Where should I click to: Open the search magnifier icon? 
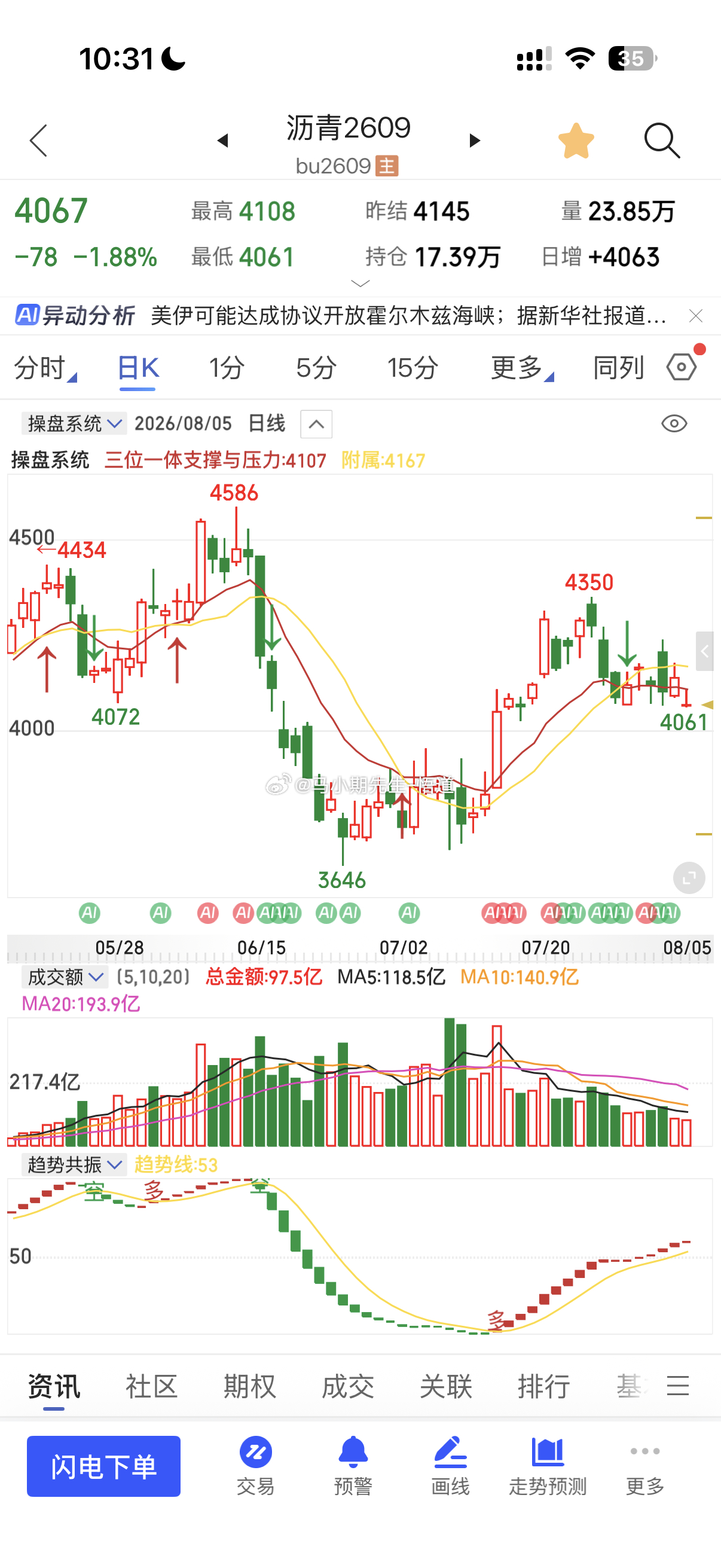tap(662, 141)
